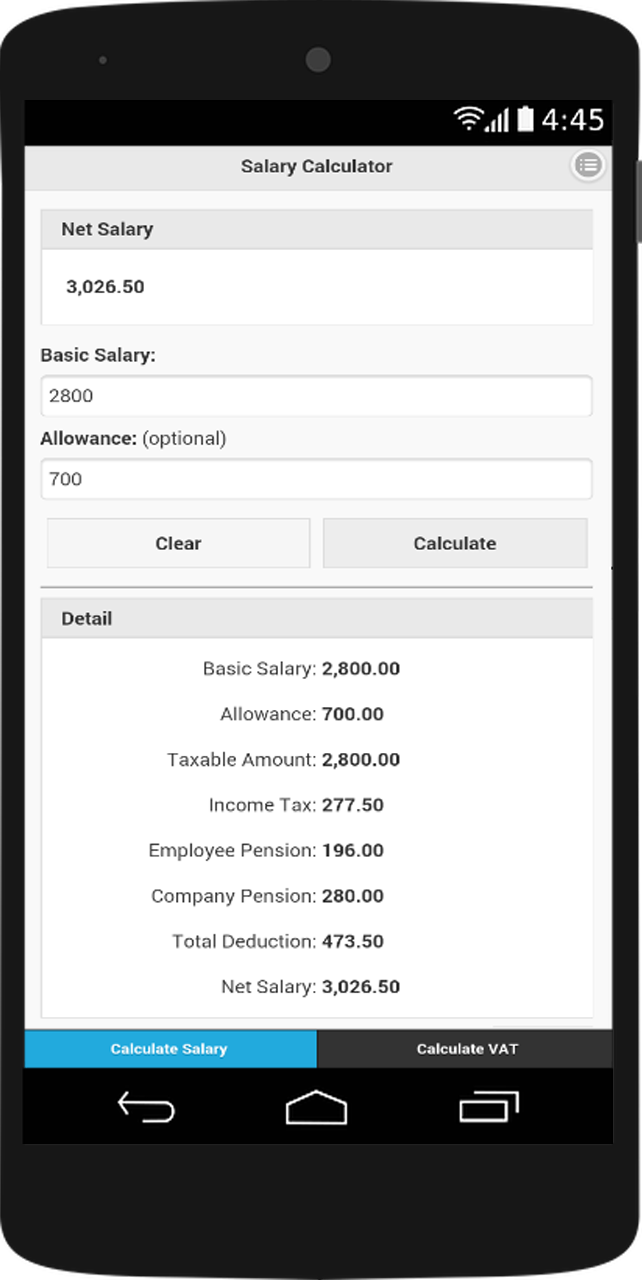Image resolution: width=642 pixels, height=1280 pixels.
Task: Tap the Basic Salary input field
Action: (316, 396)
